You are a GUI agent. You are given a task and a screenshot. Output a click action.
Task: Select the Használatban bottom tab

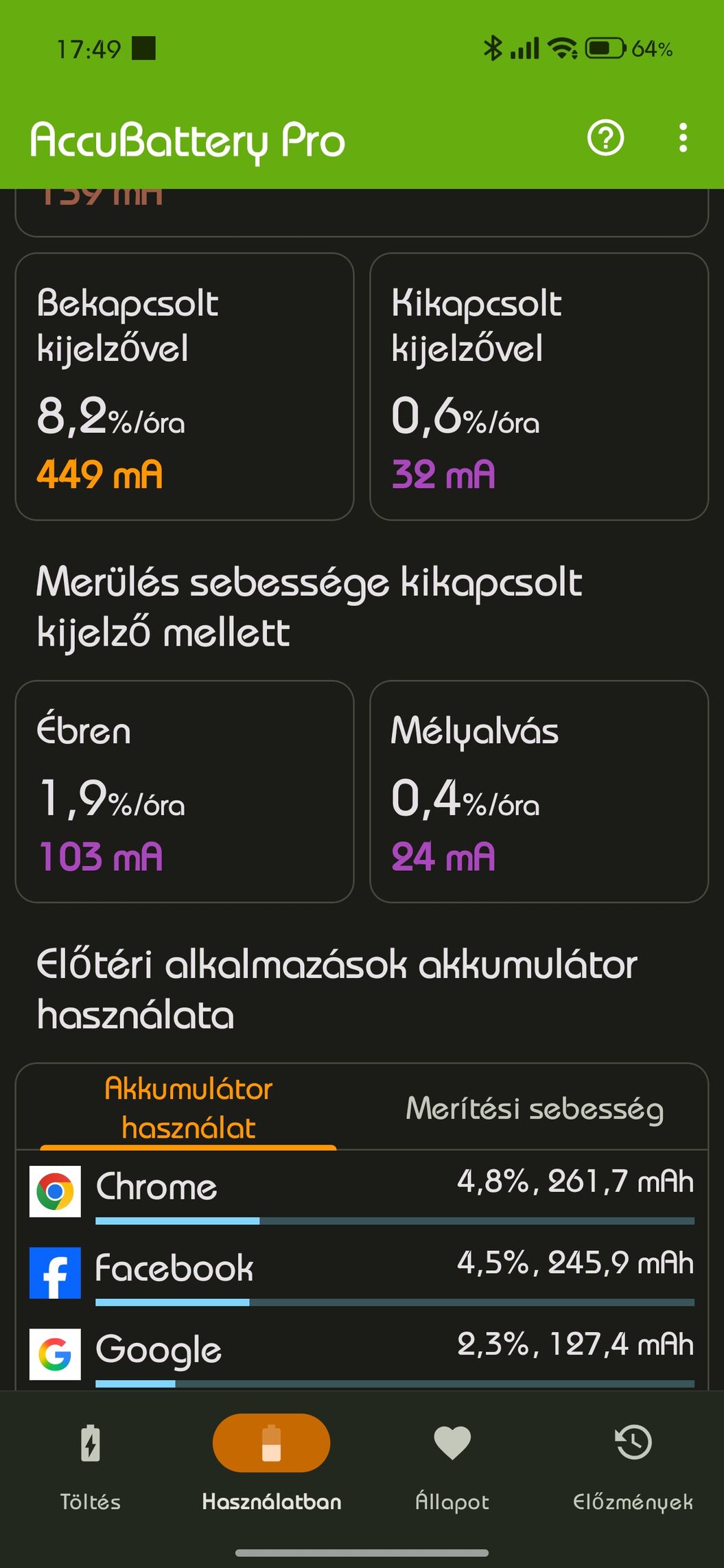271,1460
